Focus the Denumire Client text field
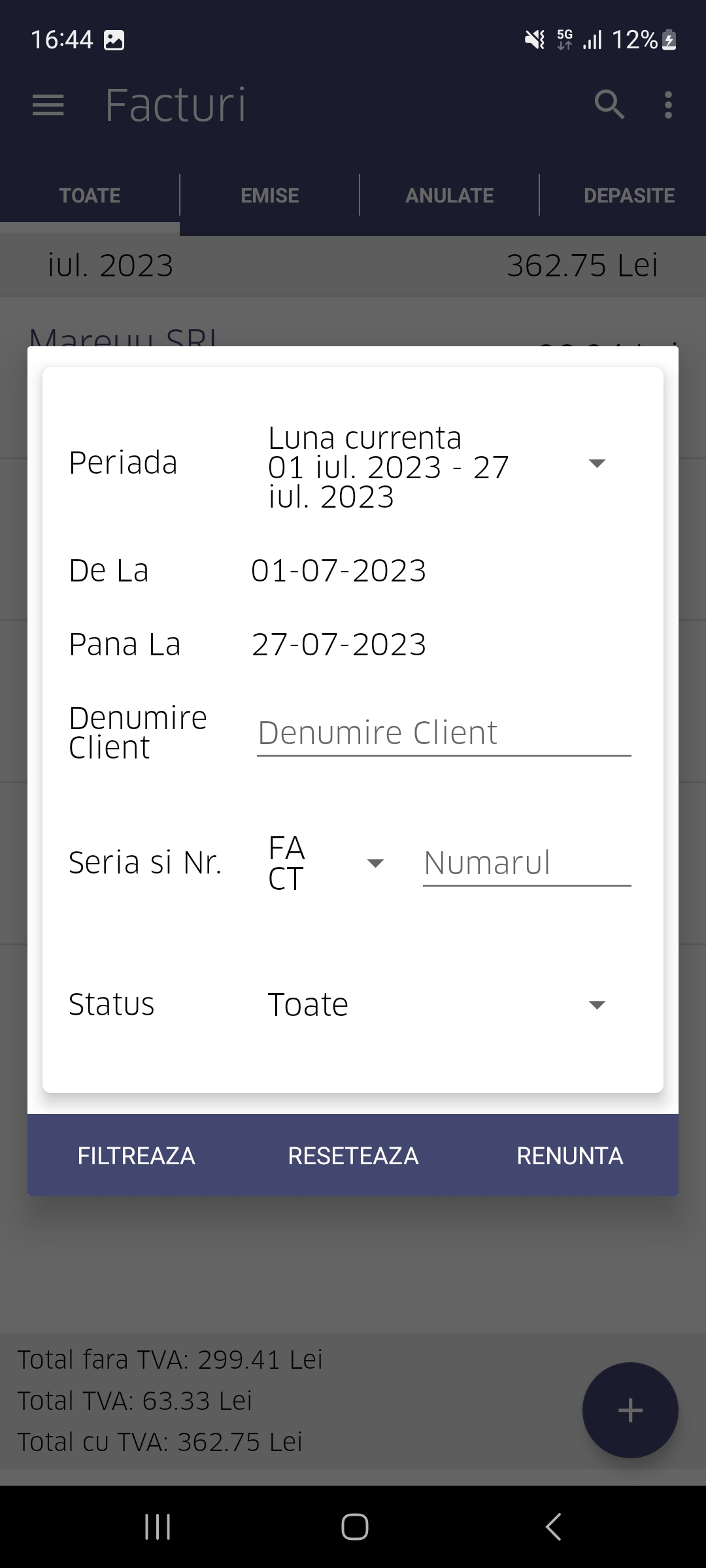This screenshot has width=706, height=1568. pos(443,733)
